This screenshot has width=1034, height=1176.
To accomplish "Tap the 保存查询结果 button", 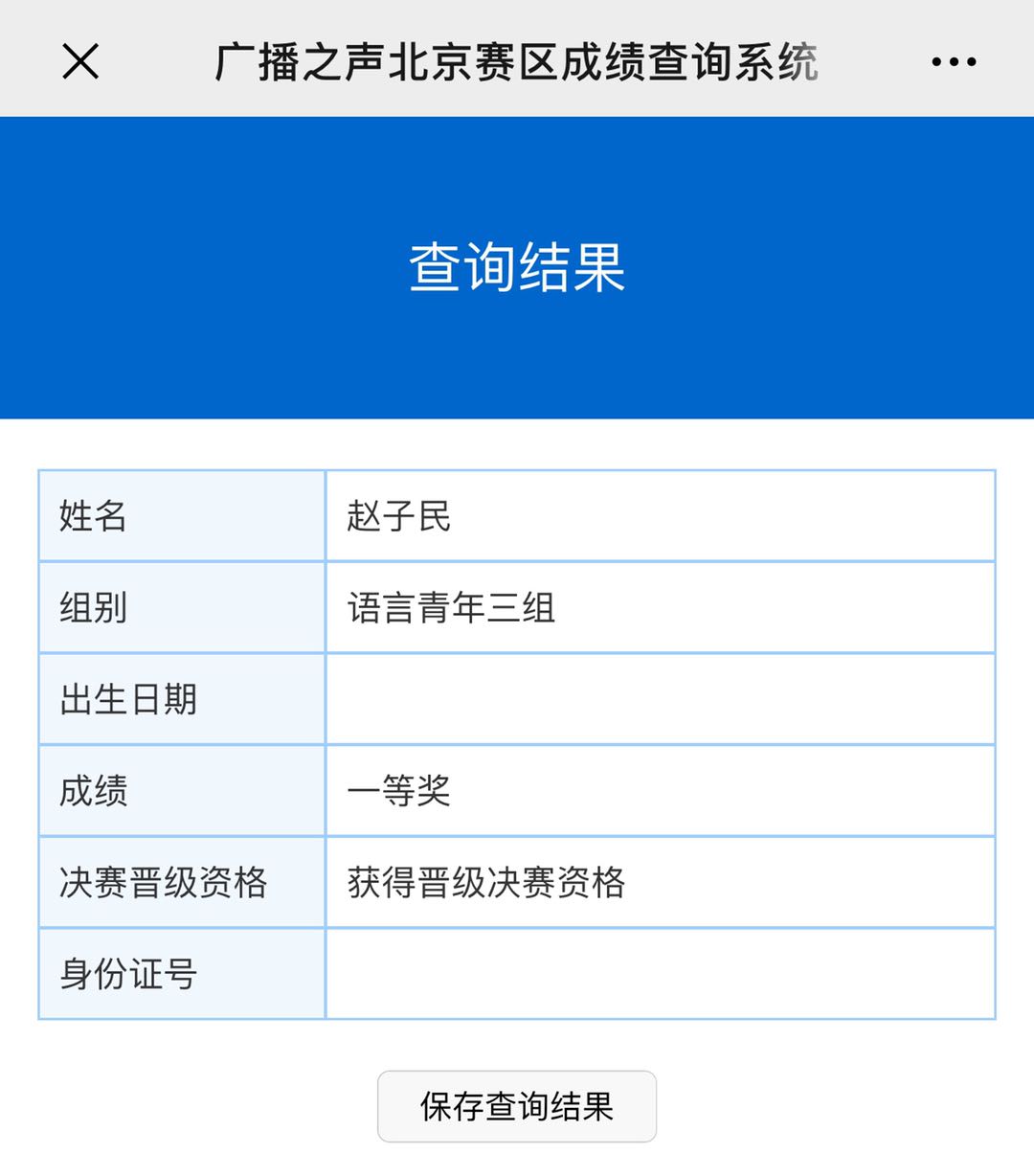I will (x=517, y=1106).
